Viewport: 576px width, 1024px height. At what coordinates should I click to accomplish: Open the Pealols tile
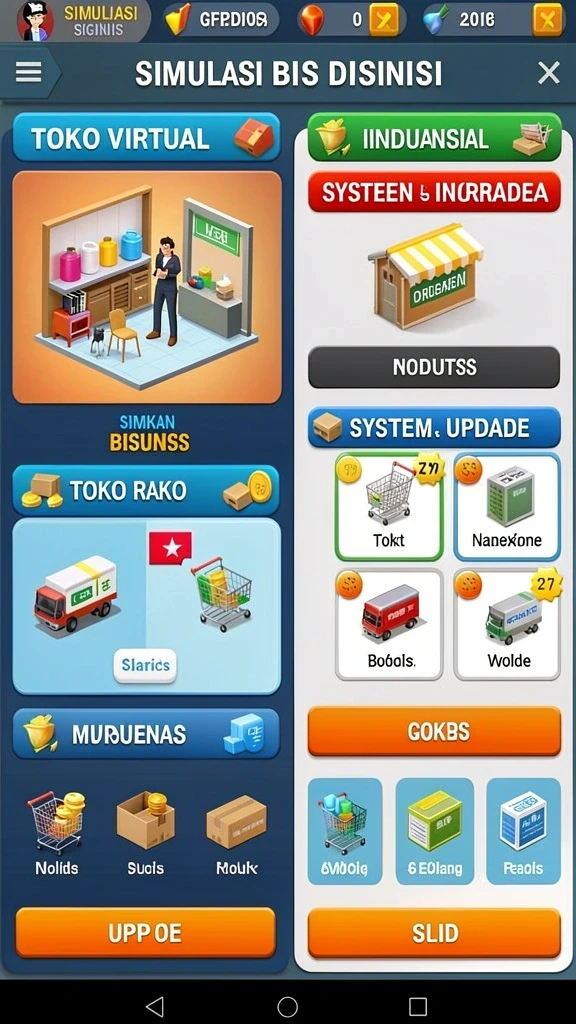coord(523,831)
